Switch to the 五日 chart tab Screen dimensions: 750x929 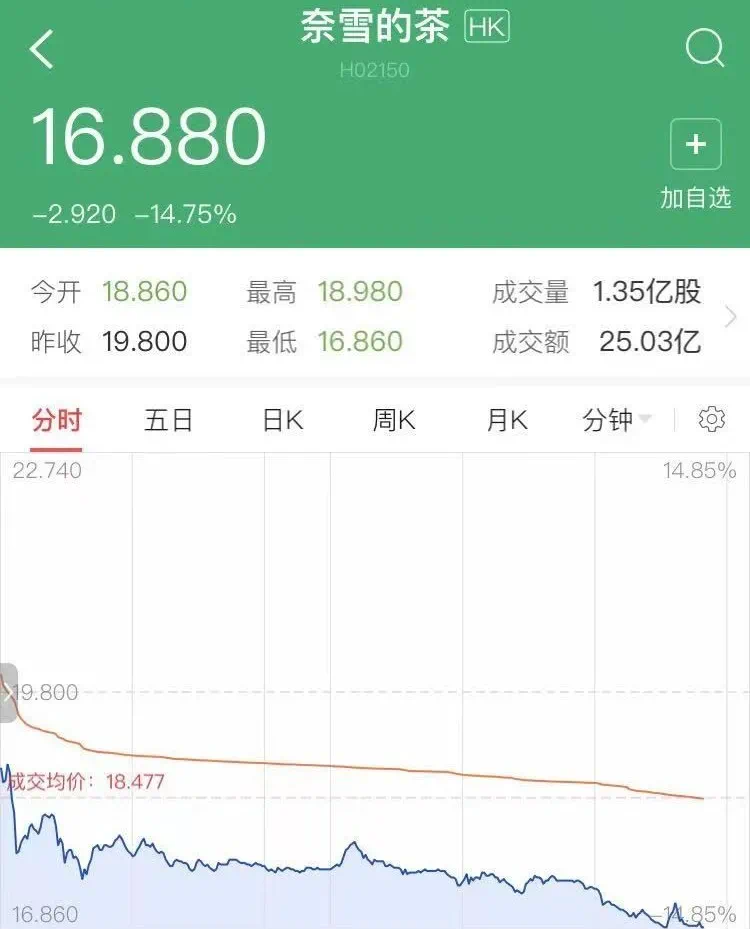(168, 420)
